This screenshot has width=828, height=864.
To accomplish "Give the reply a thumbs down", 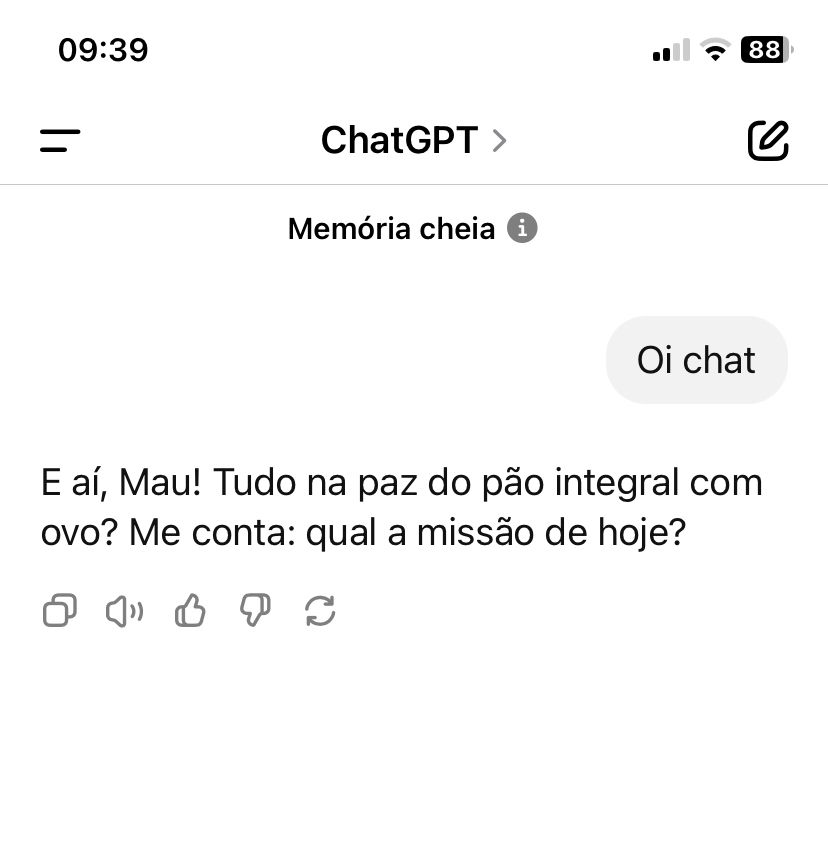I will (255, 610).
